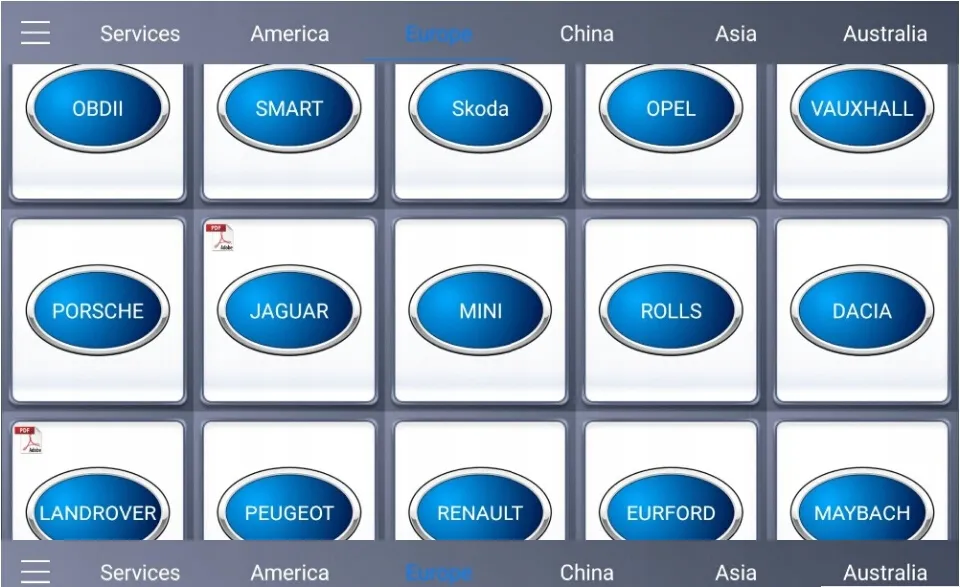Viewport: 960px width, 587px height.
Task: Select the PEUGEOT brand tile
Action: (289, 512)
